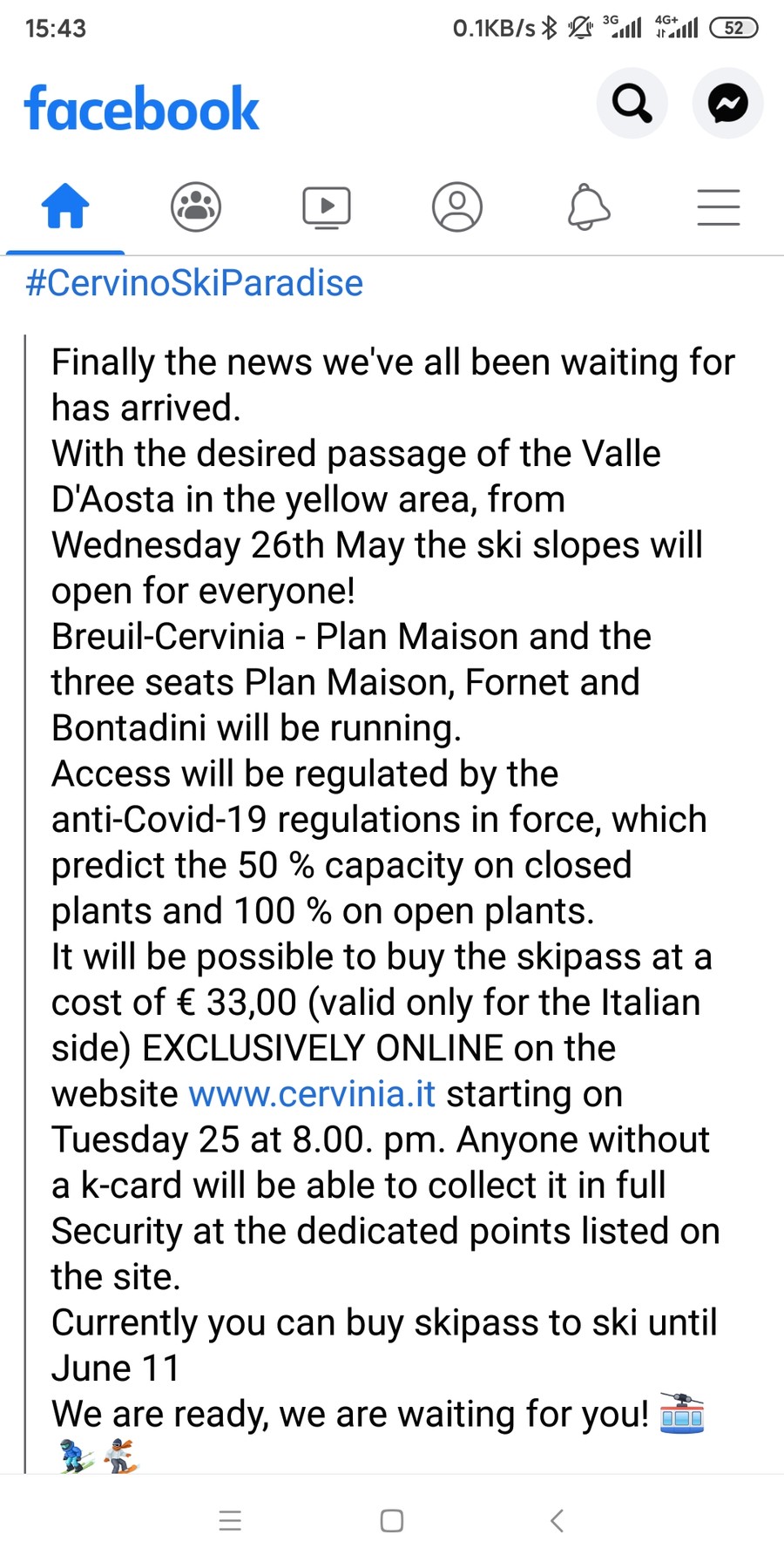784x1568 pixels.
Task: Visit the www.cervinia.it link
Action: click(312, 1094)
